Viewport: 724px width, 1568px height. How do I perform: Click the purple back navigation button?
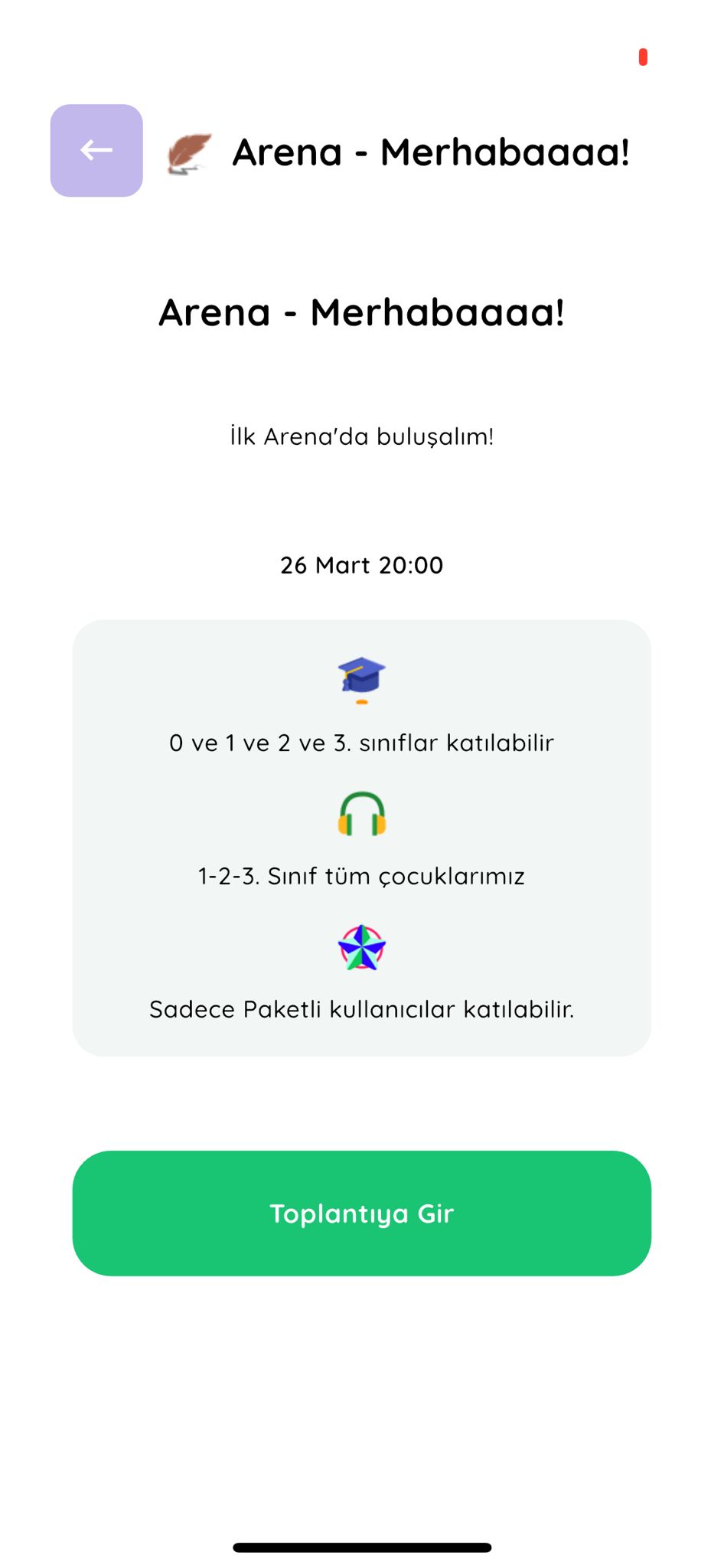click(95, 151)
